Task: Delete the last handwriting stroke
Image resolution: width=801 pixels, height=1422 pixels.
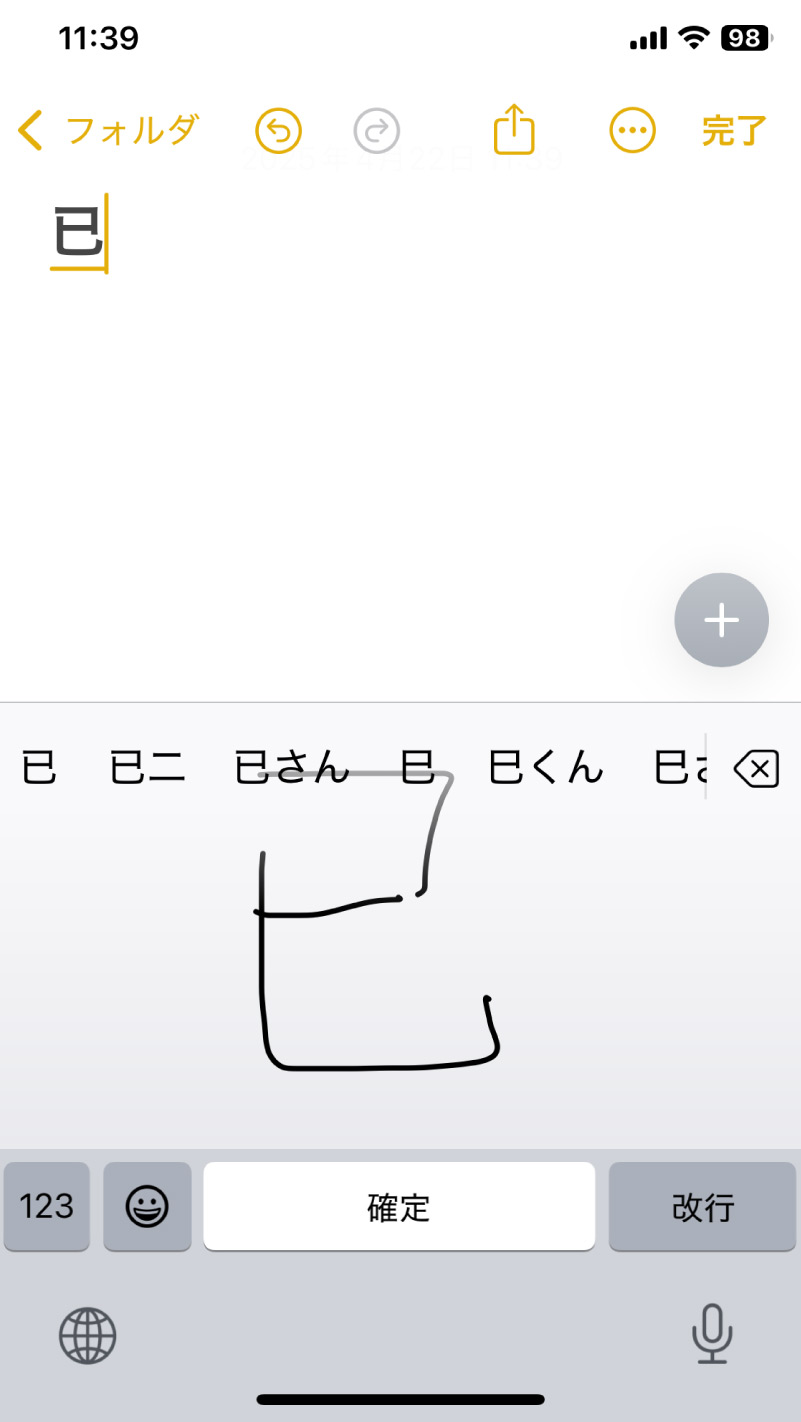Action: 756,769
